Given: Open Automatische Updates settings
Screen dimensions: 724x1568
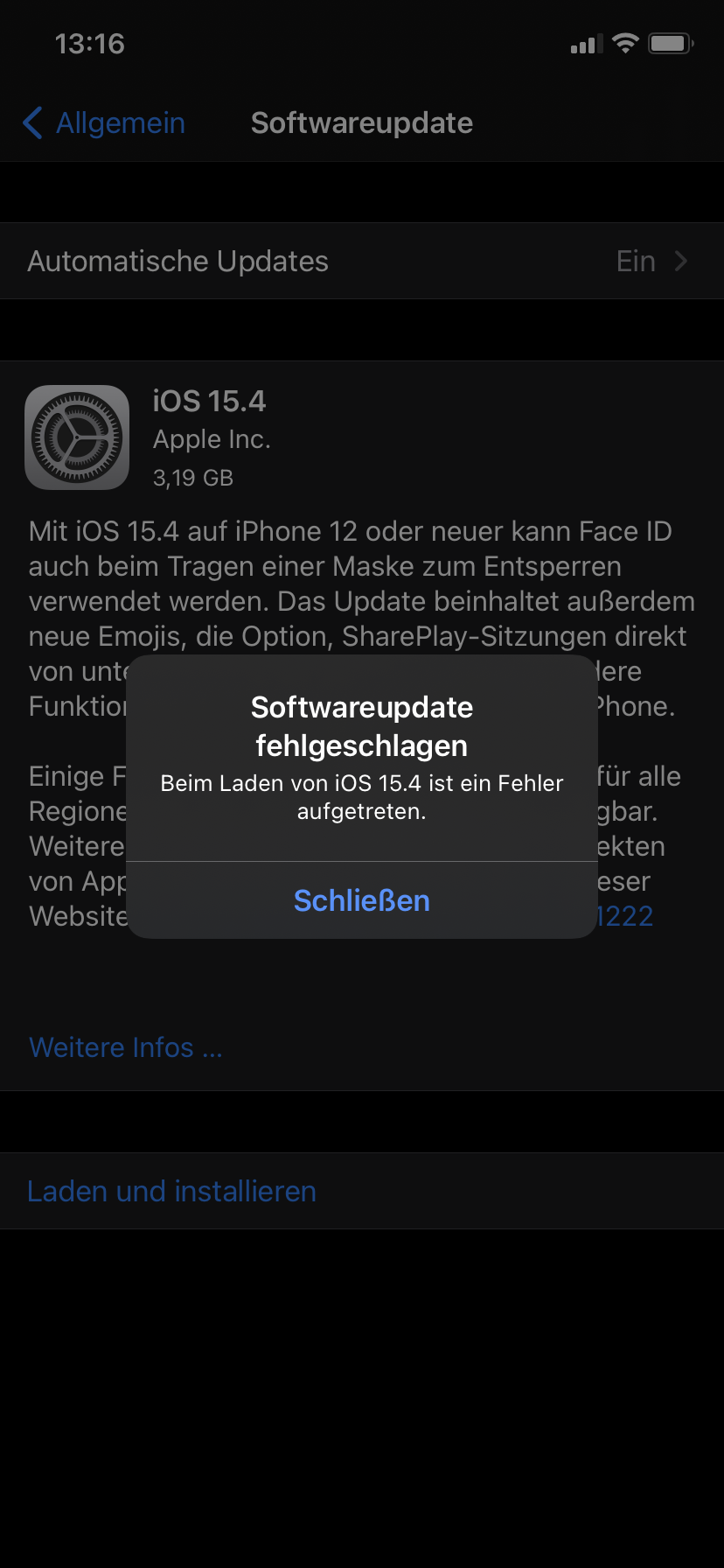Looking at the screenshot, I should click(361, 261).
